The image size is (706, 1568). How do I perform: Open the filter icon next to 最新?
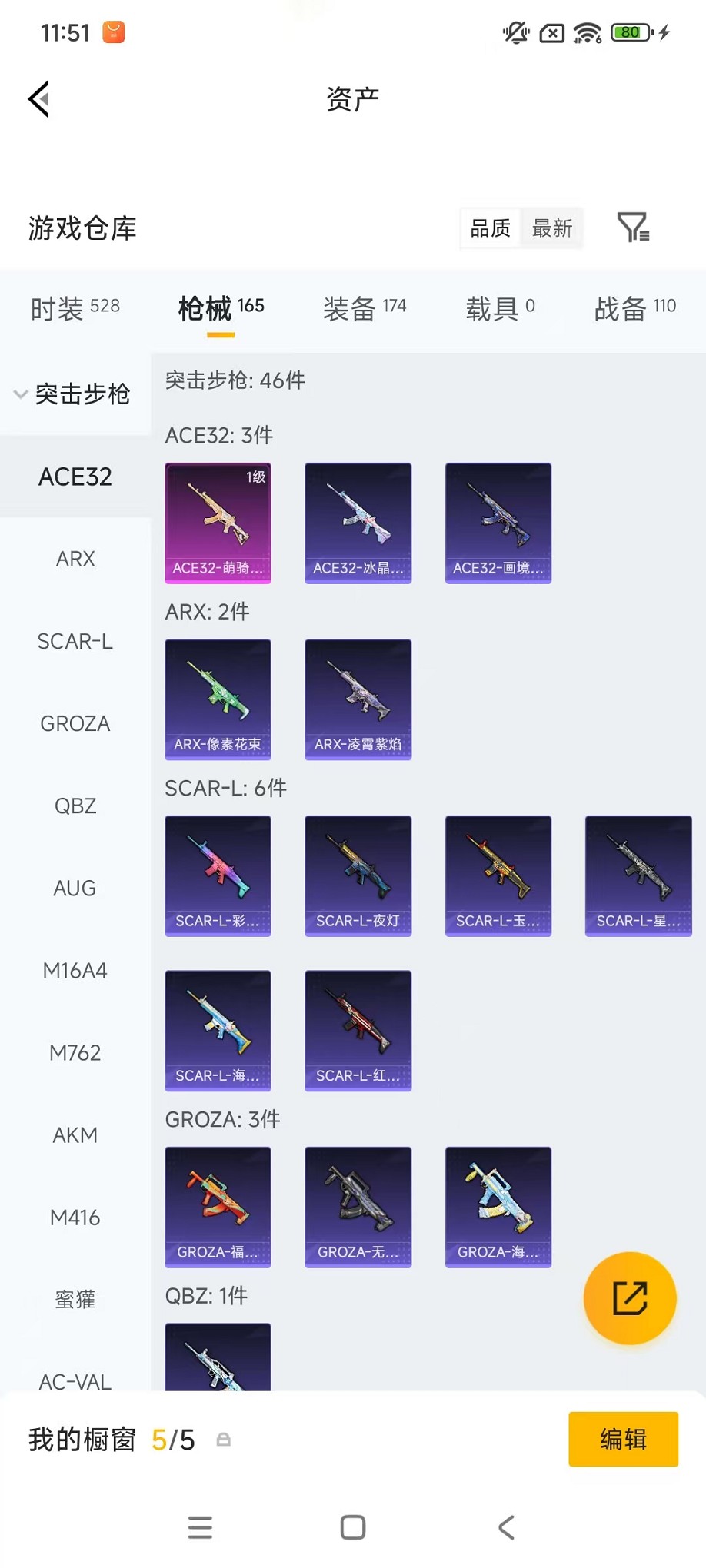(633, 228)
